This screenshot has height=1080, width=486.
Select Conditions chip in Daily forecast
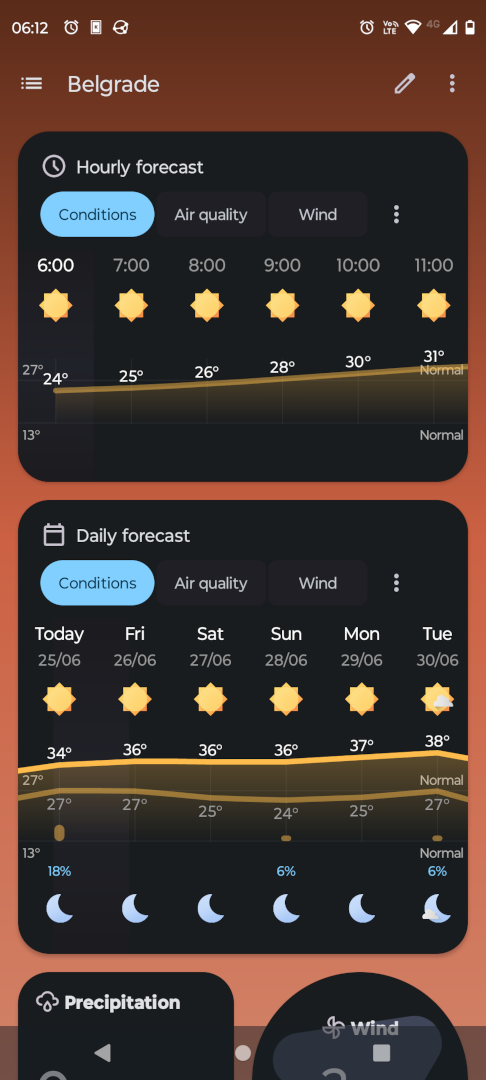[x=97, y=583]
